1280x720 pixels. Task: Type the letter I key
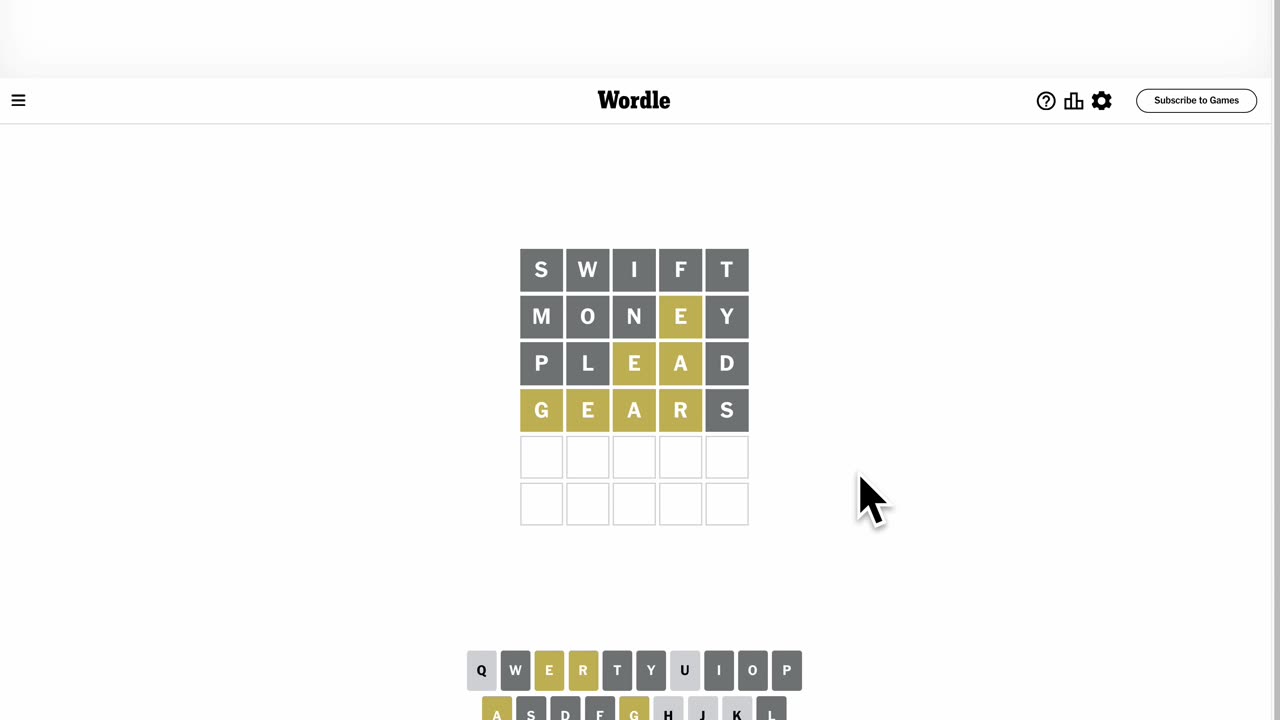[x=718, y=671]
